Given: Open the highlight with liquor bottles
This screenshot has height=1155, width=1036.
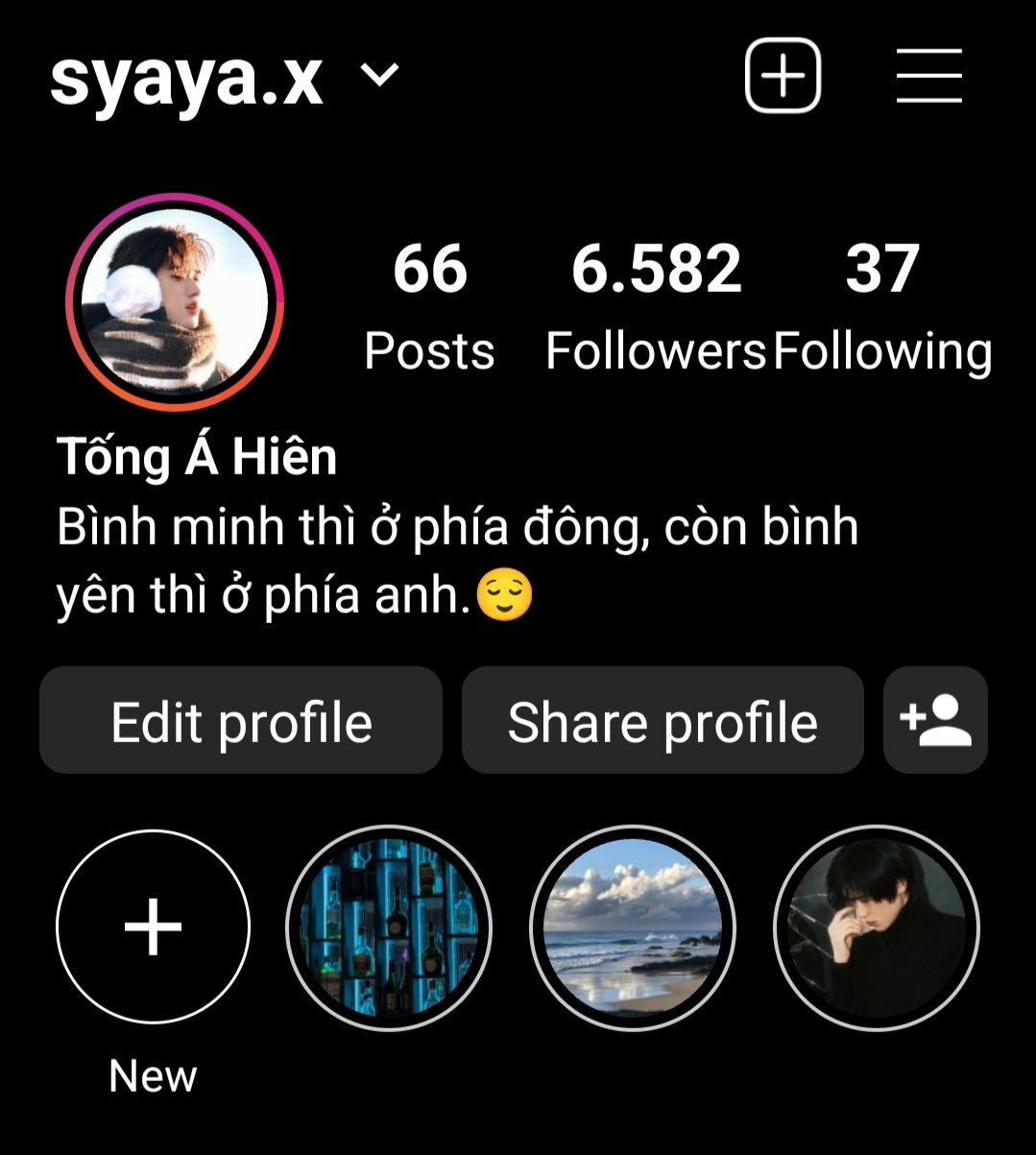Looking at the screenshot, I should [389, 927].
